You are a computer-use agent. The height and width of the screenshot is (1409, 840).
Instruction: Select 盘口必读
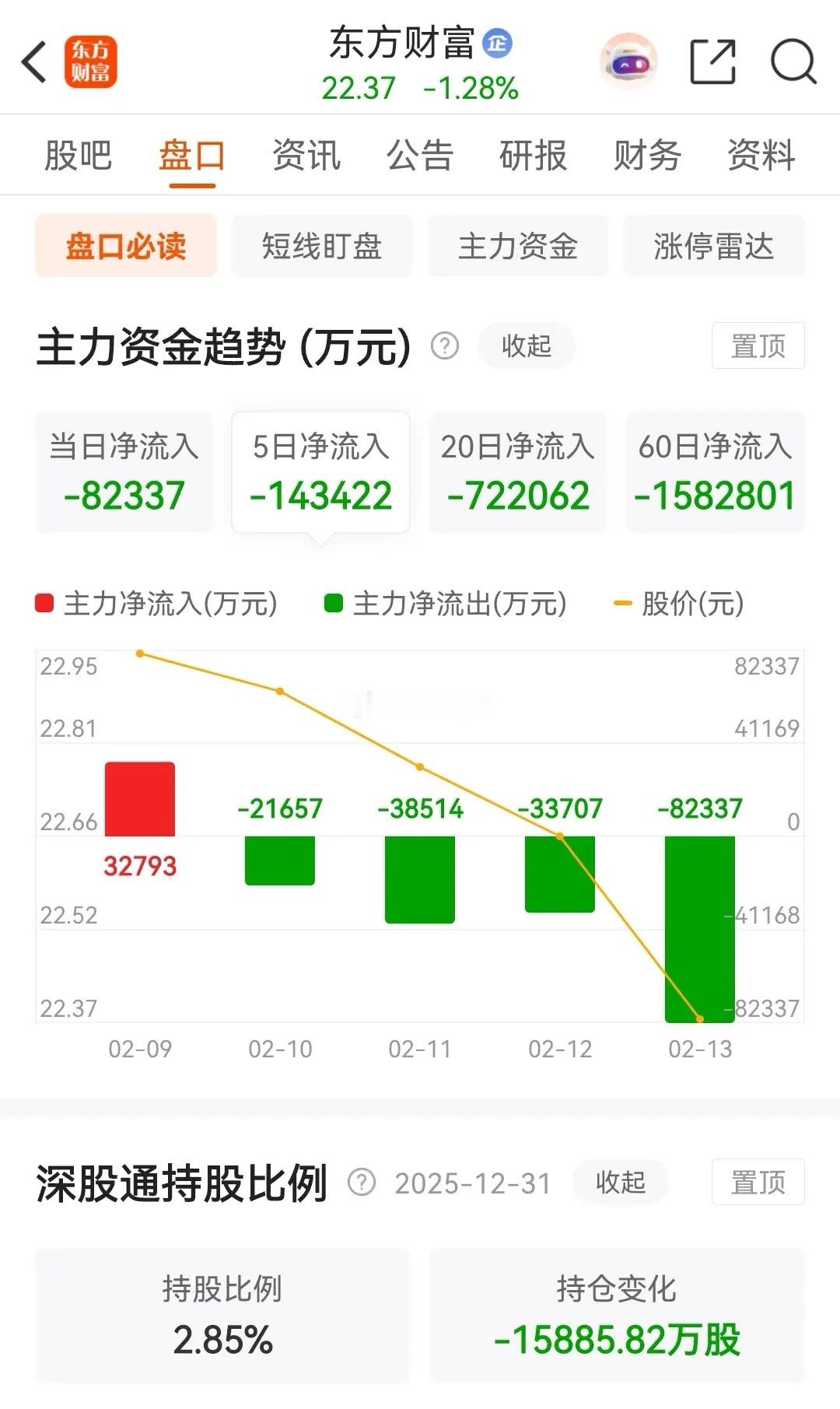(126, 247)
